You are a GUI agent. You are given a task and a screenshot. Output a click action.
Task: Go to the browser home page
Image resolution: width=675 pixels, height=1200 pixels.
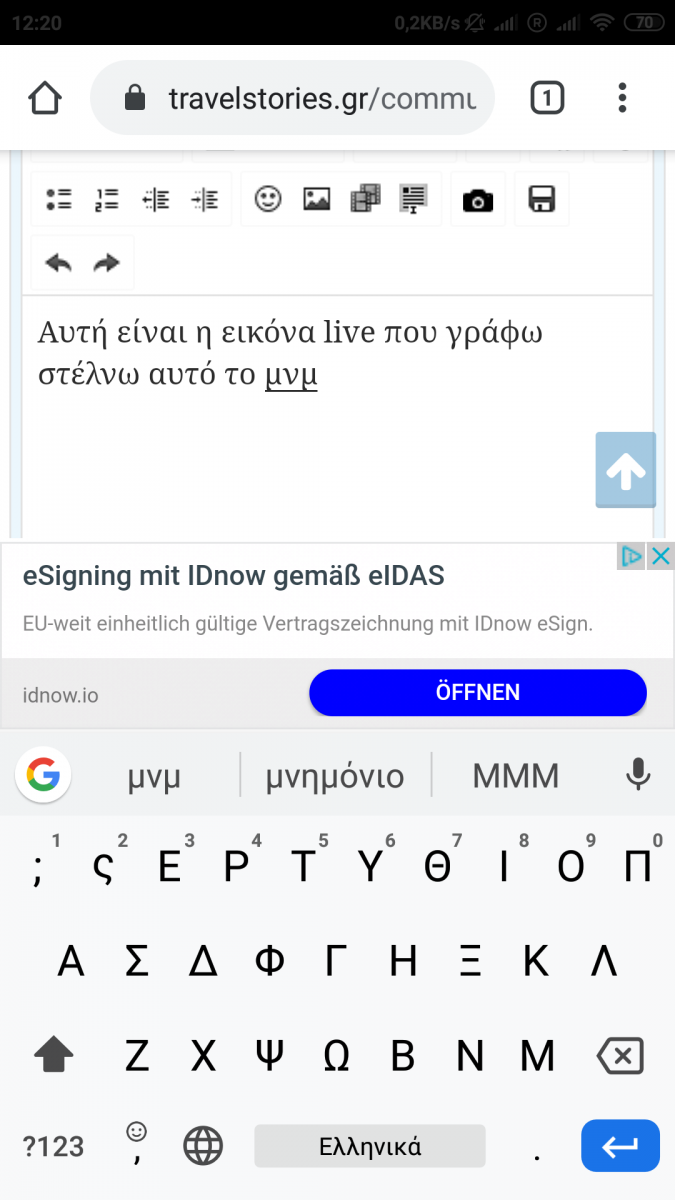[x=45, y=98]
